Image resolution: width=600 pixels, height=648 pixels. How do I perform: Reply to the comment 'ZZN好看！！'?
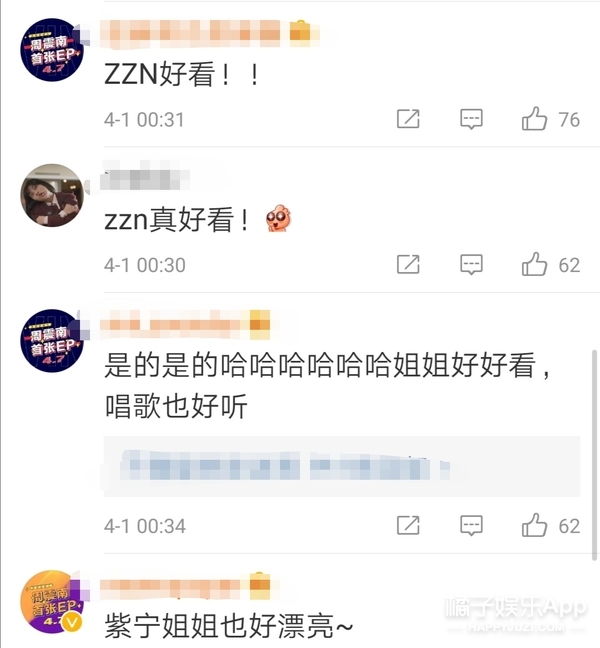(472, 119)
